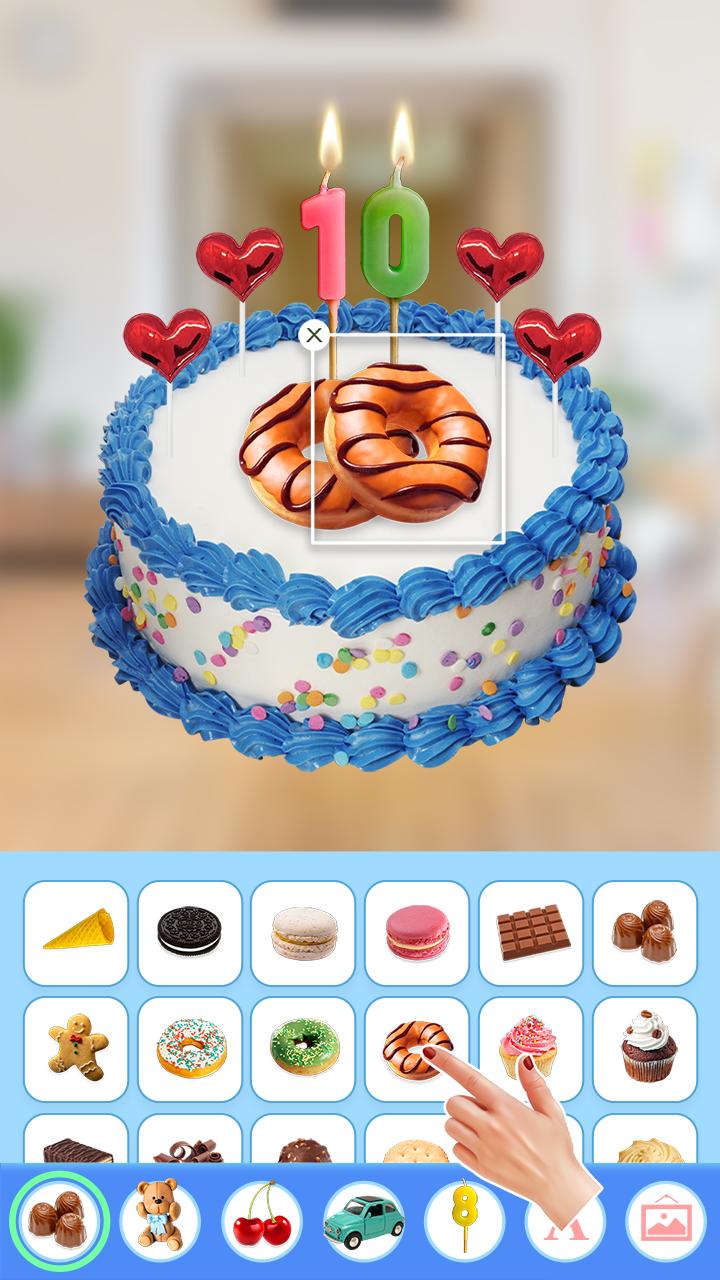The height and width of the screenshot is (1280, 720).
Task: Add the chocolate-striped donut topping
Action: [x=417, y=1049]
